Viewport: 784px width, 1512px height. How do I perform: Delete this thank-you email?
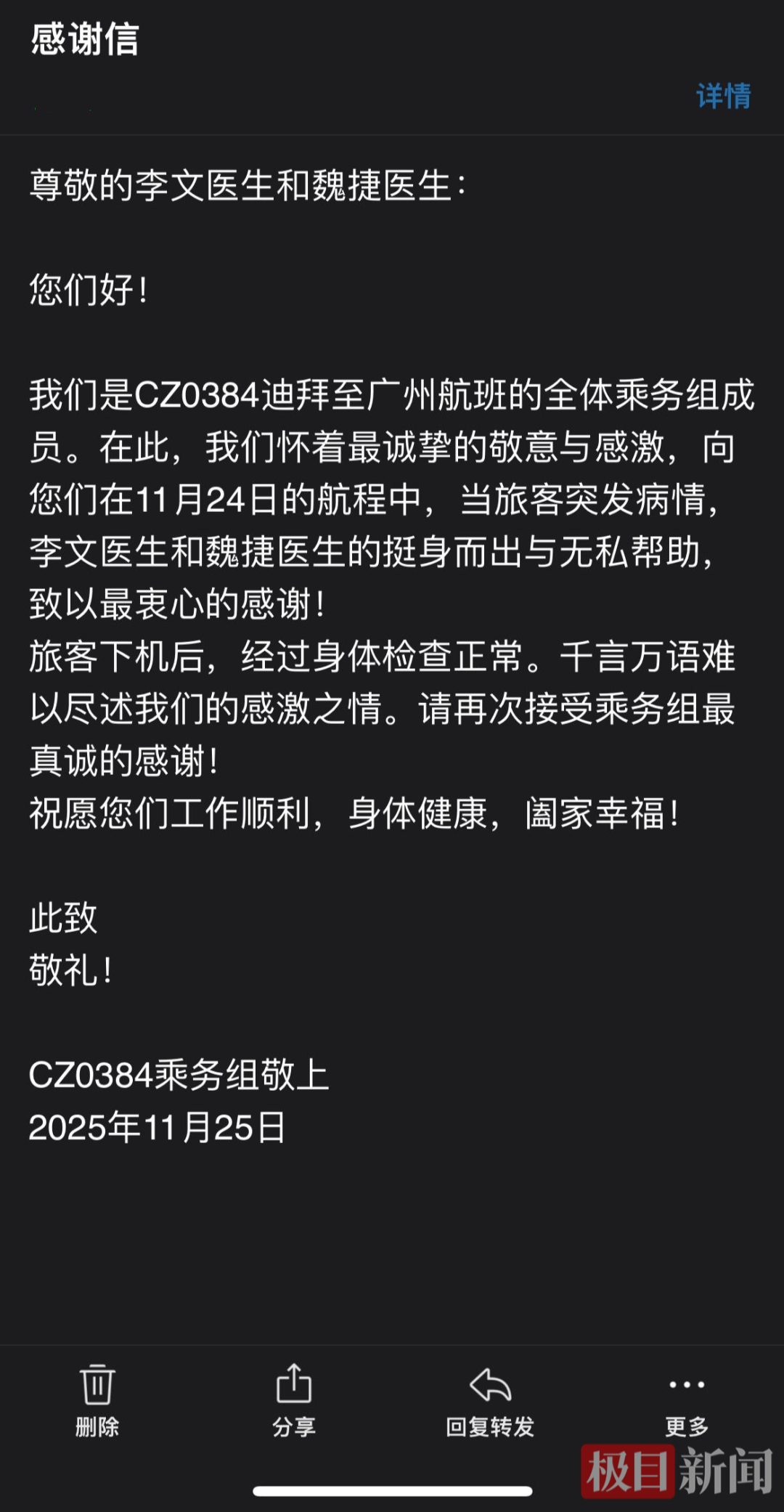point(97,1399)
